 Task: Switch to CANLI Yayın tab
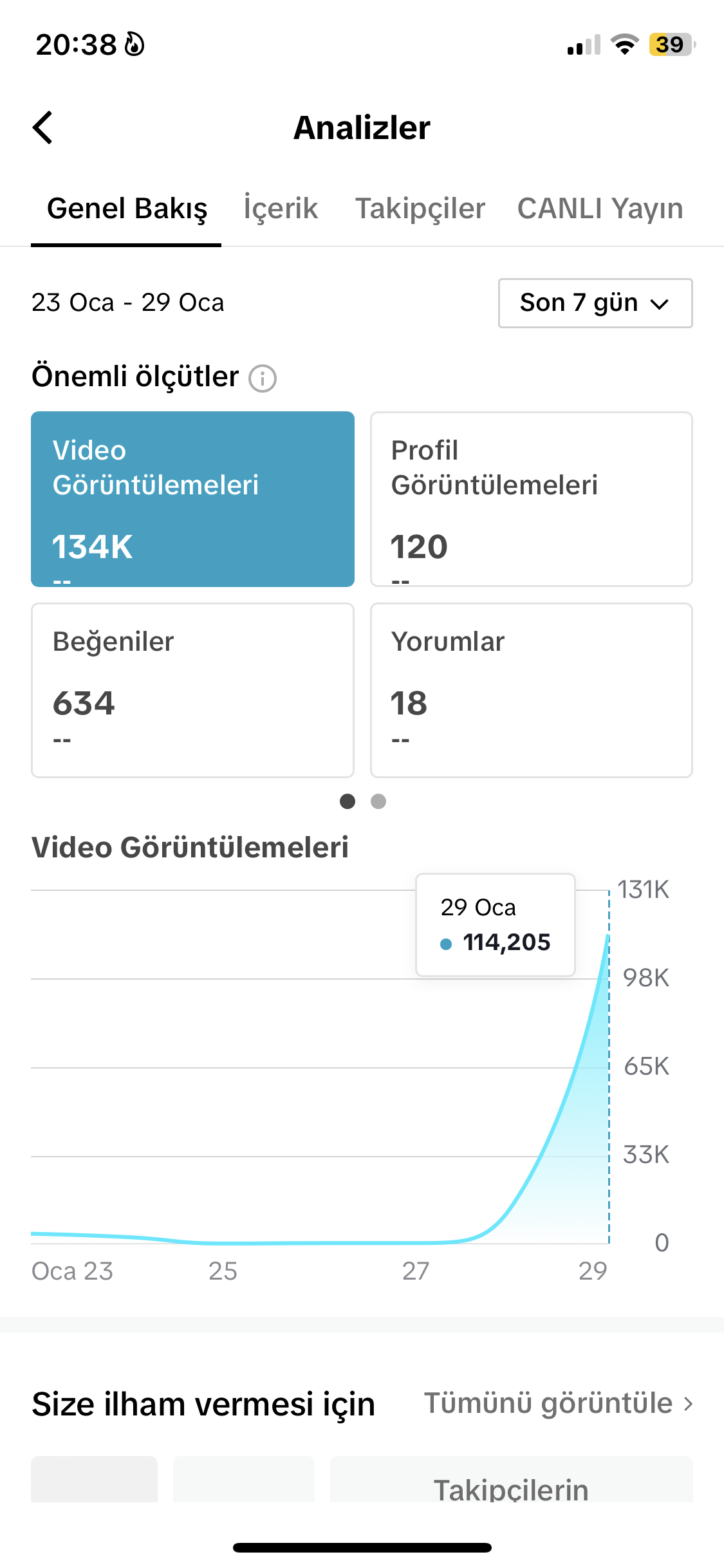click(600, 209)
